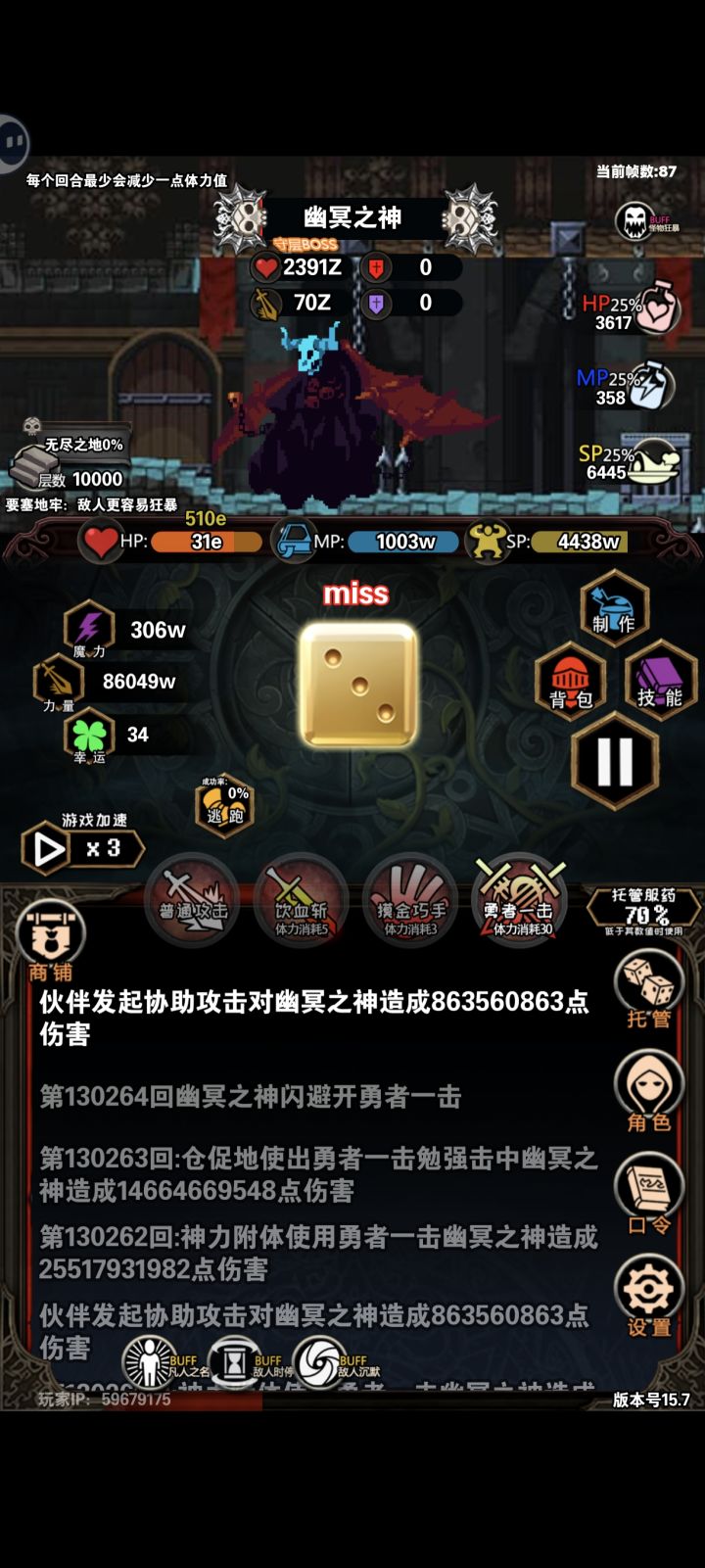Open the 背包 backpack panel

click(x=569, y=681)
